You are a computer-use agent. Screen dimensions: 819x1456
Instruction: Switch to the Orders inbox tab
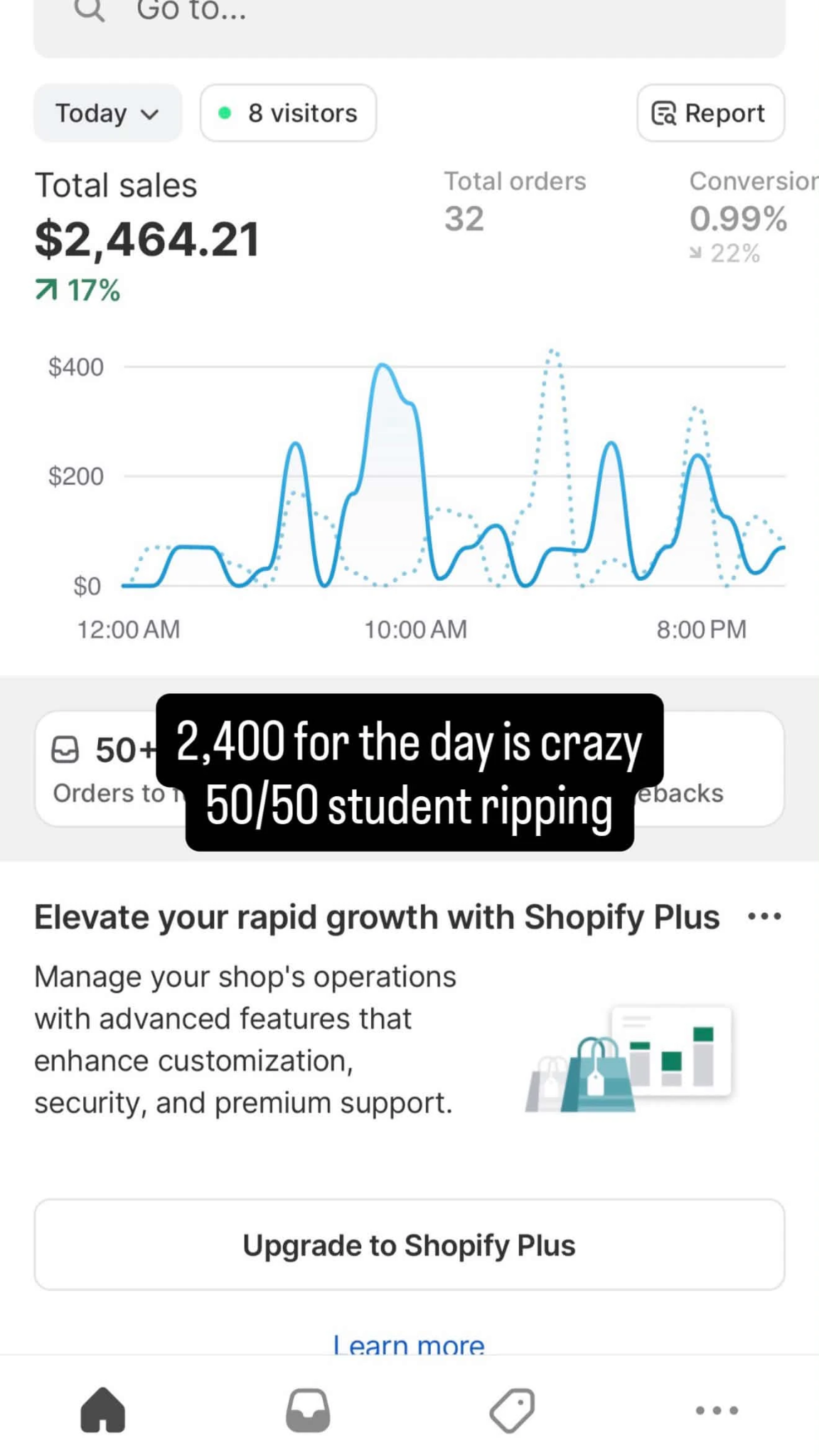[308, 1409]
